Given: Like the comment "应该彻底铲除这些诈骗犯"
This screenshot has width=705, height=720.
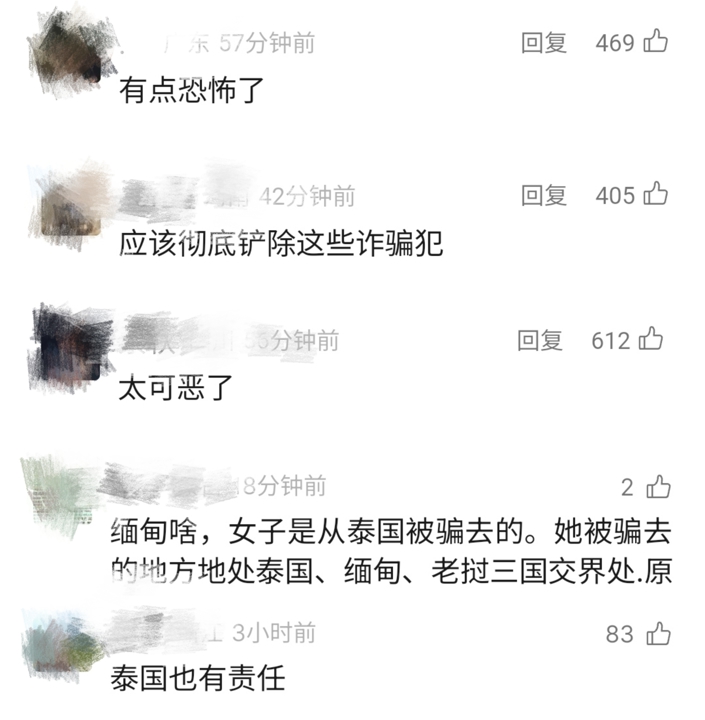Looking at the screenshot, I should (656, 194).
